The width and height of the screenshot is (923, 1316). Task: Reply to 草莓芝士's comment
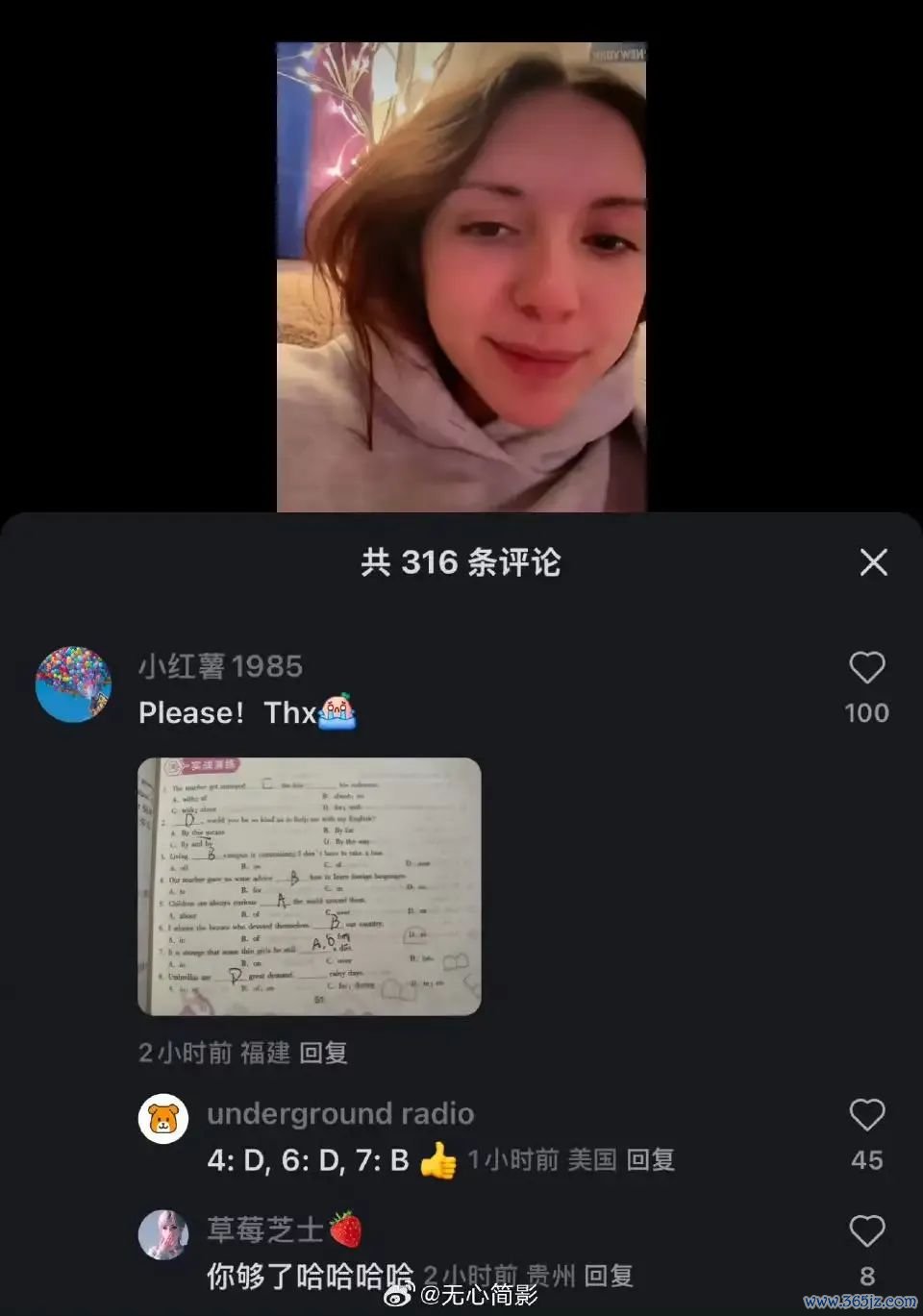coord(609,1277)
